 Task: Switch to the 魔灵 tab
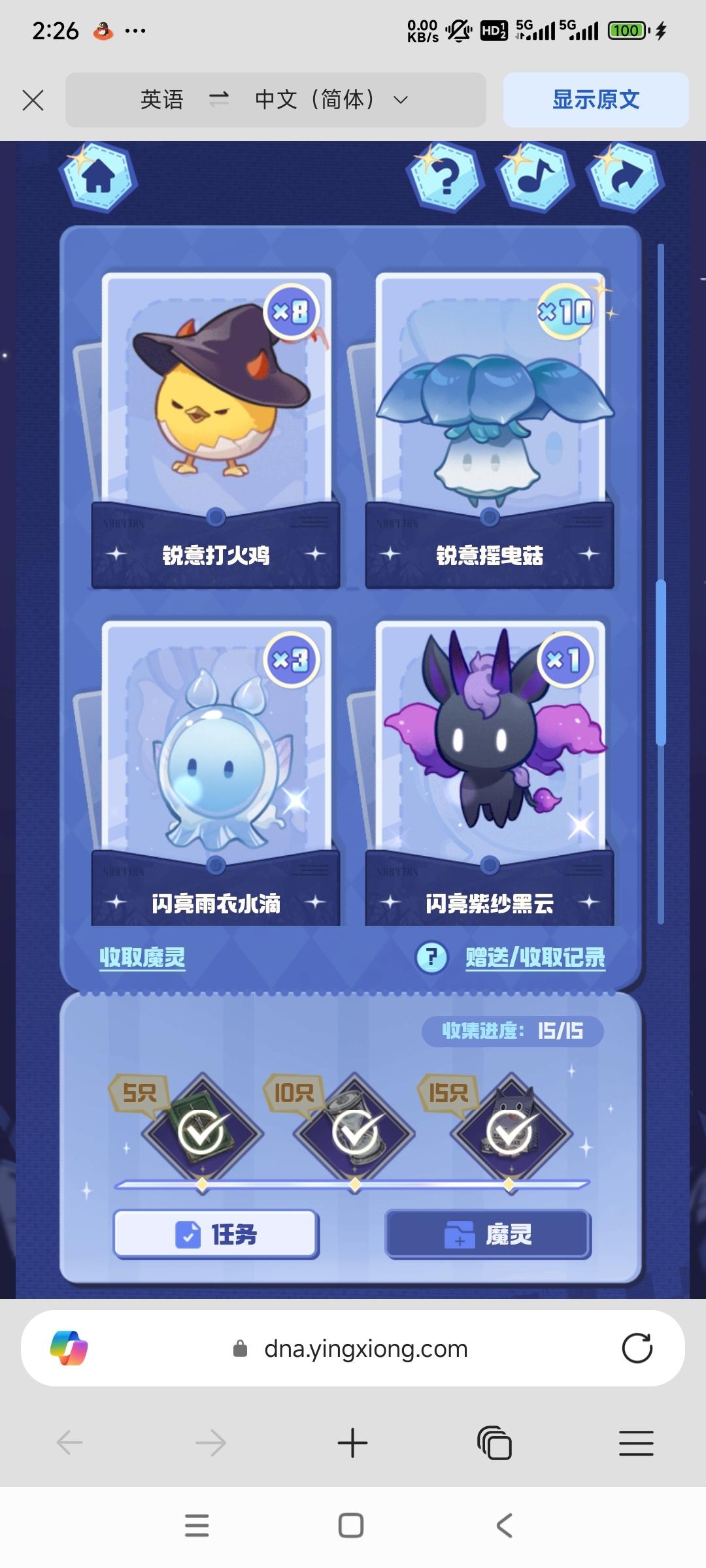coord(488,1234)
